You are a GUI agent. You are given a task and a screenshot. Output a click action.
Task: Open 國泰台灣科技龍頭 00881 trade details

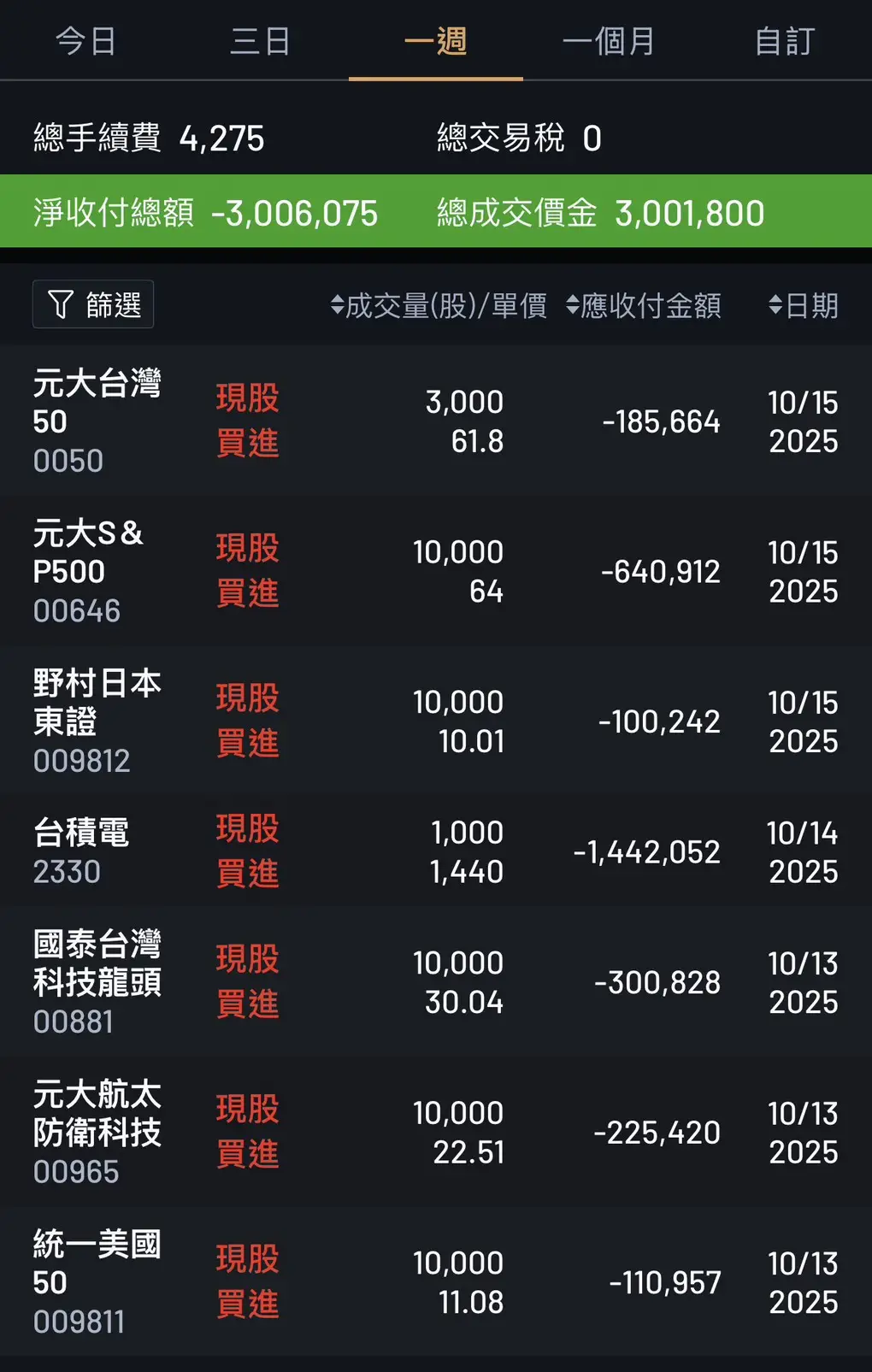click(x=436, y=982)
